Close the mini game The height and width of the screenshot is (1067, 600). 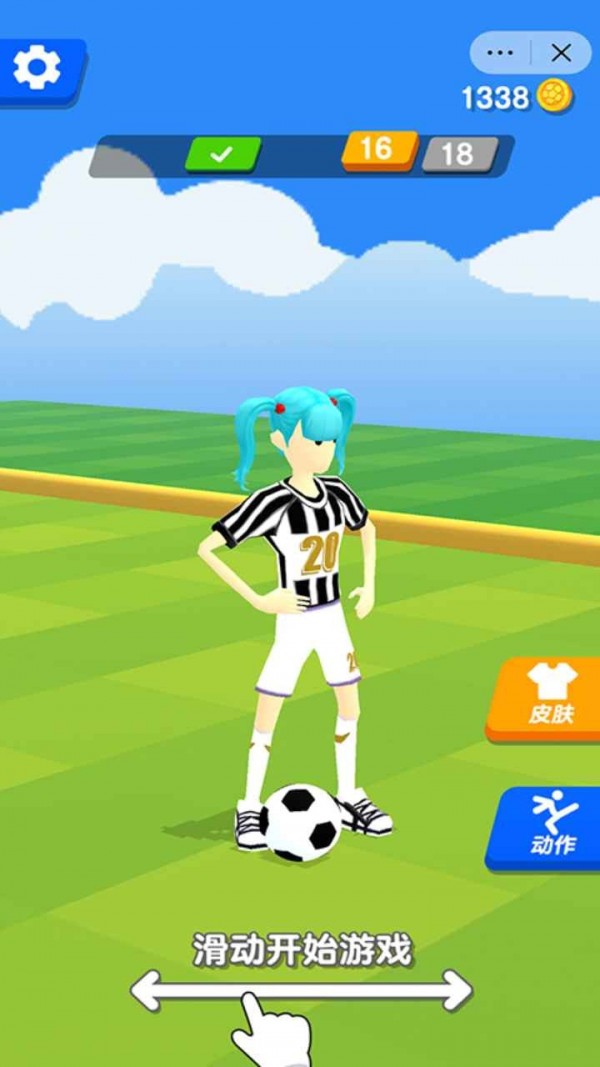point(561,53)
